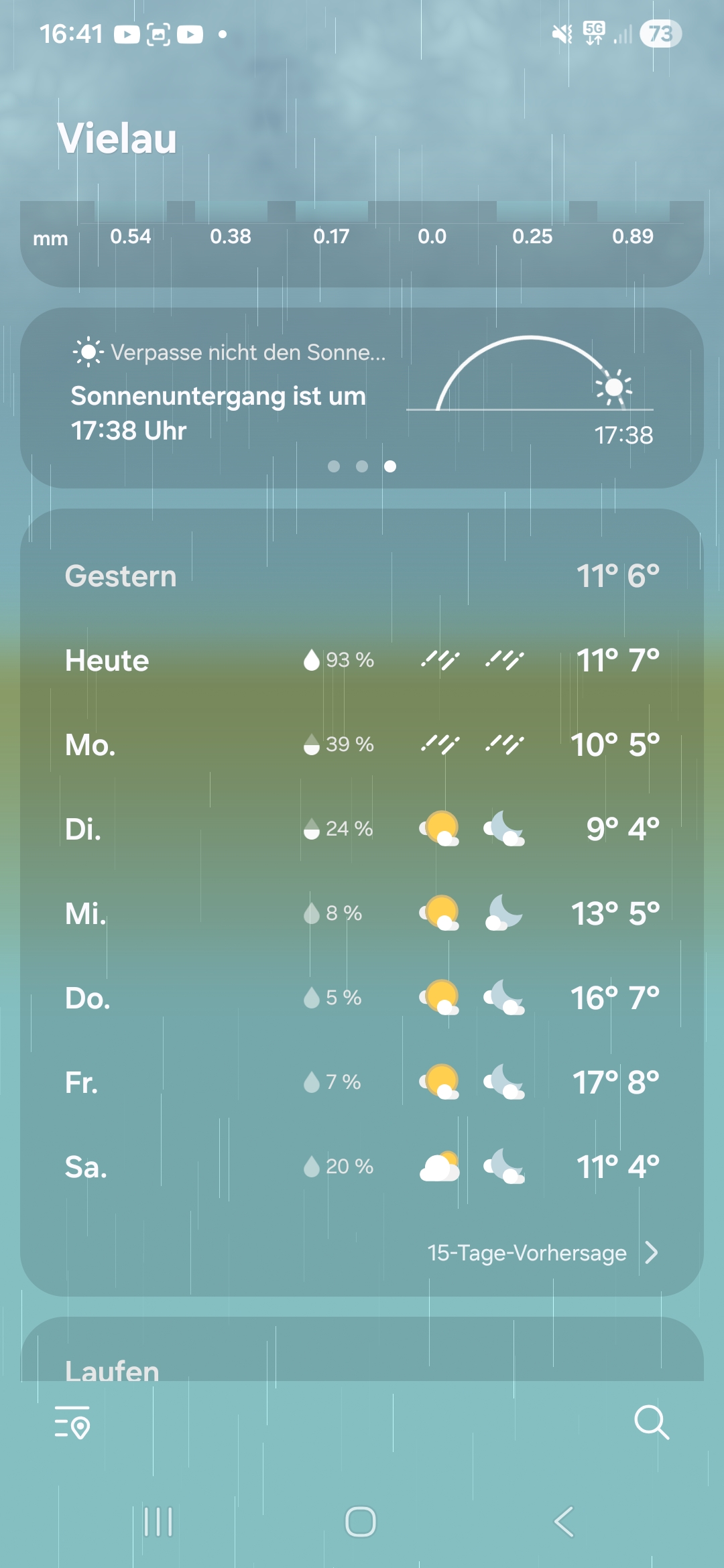Tap the Sa. forecast row
724x1568 pixels.
[362, 1167]
